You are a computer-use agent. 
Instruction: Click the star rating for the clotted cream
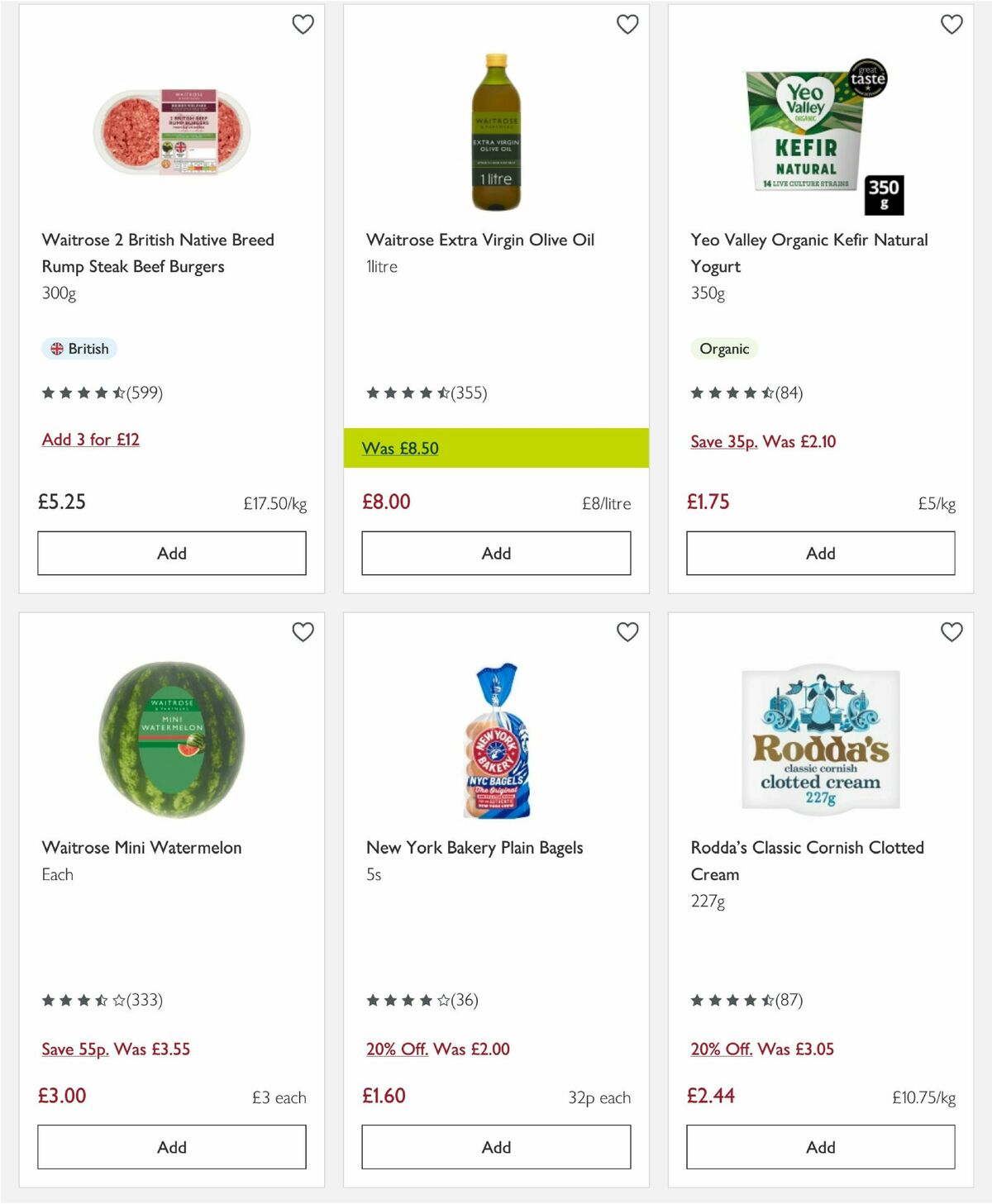(x=744, y=1000)
